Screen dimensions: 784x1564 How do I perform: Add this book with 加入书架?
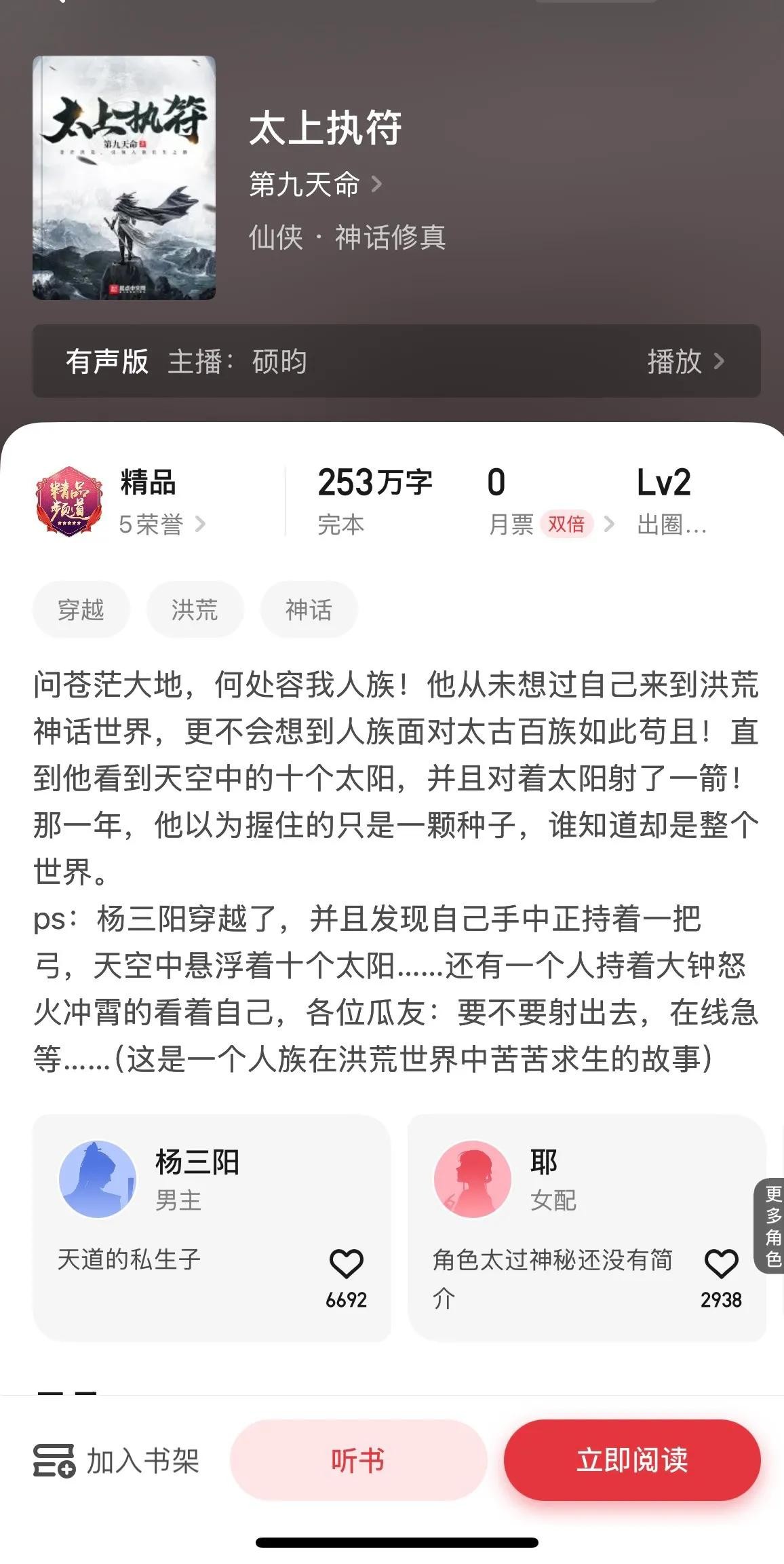(x=117, y=1460)
